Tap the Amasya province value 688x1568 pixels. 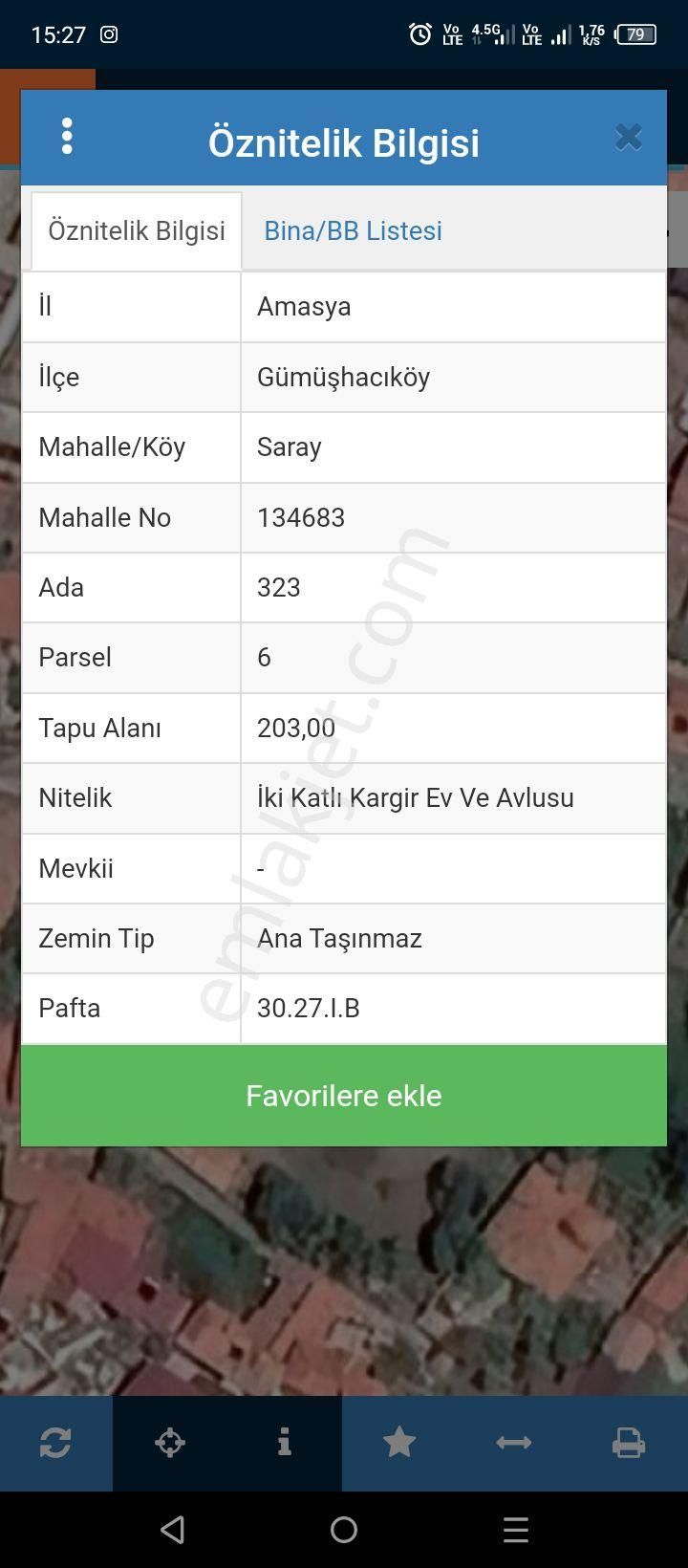click(304, 306)
